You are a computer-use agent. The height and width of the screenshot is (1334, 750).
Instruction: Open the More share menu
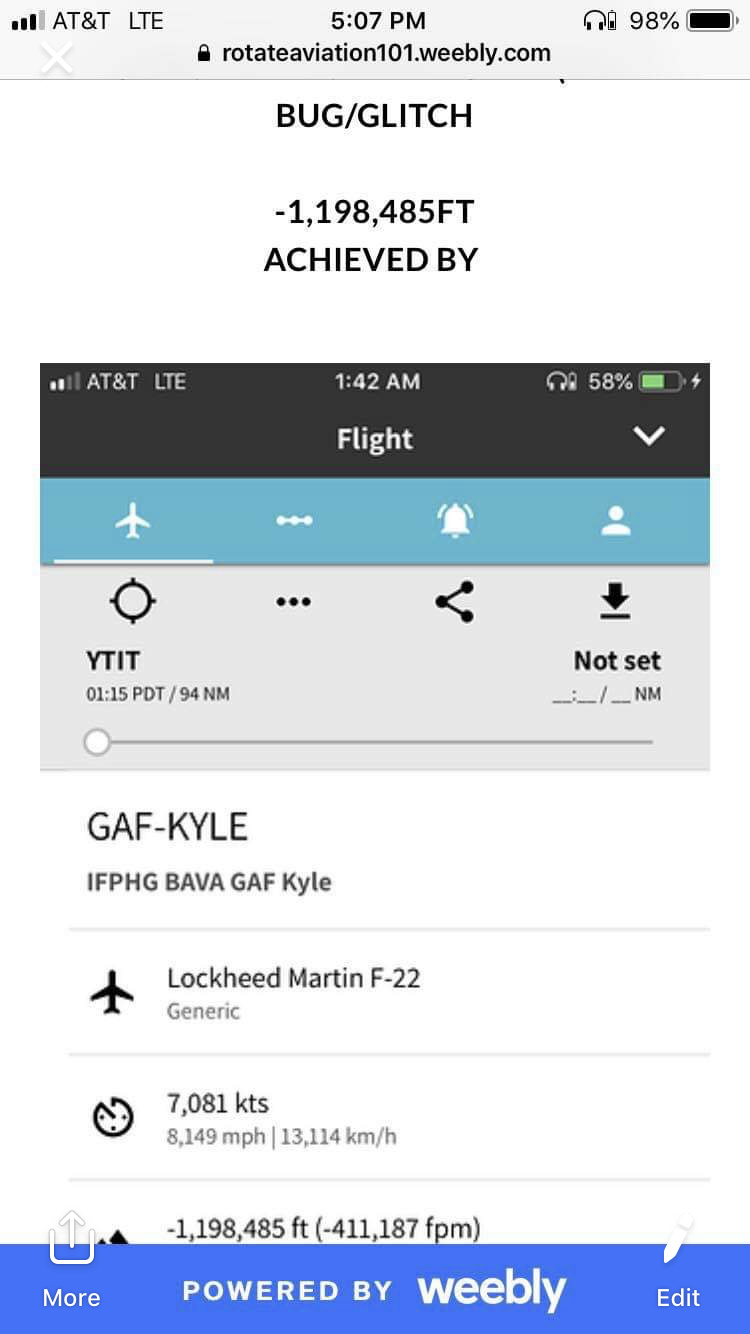[x=71, y=1260]
